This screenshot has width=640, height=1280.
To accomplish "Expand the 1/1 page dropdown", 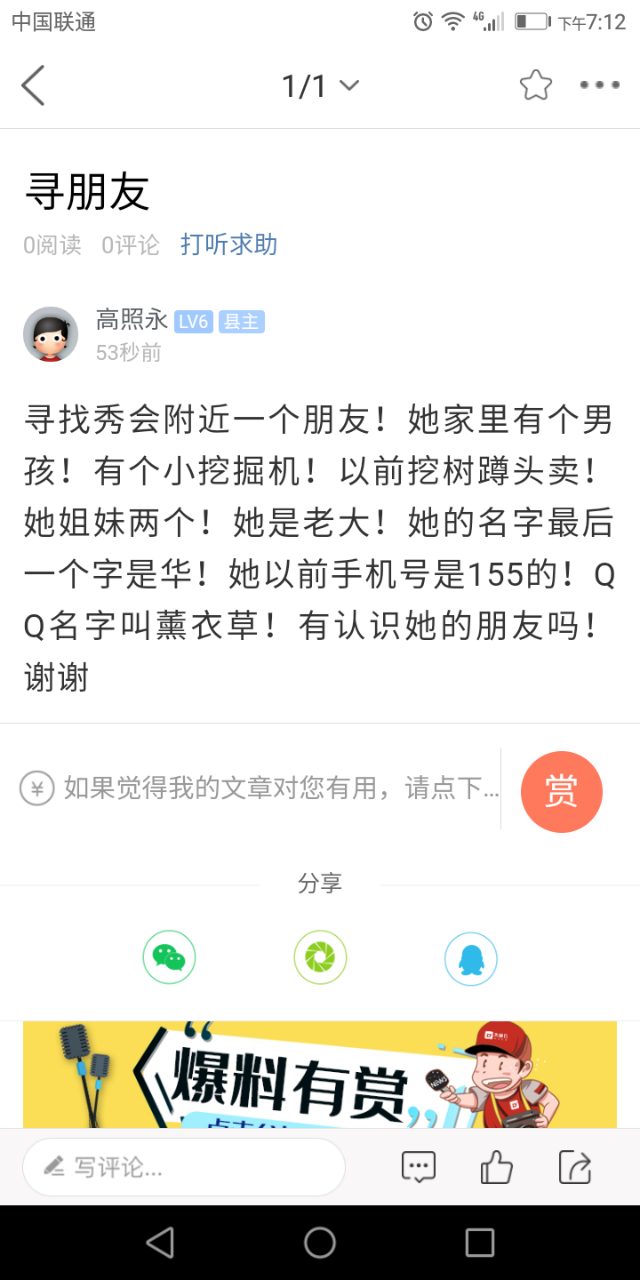I will click(x=320, y=86).
